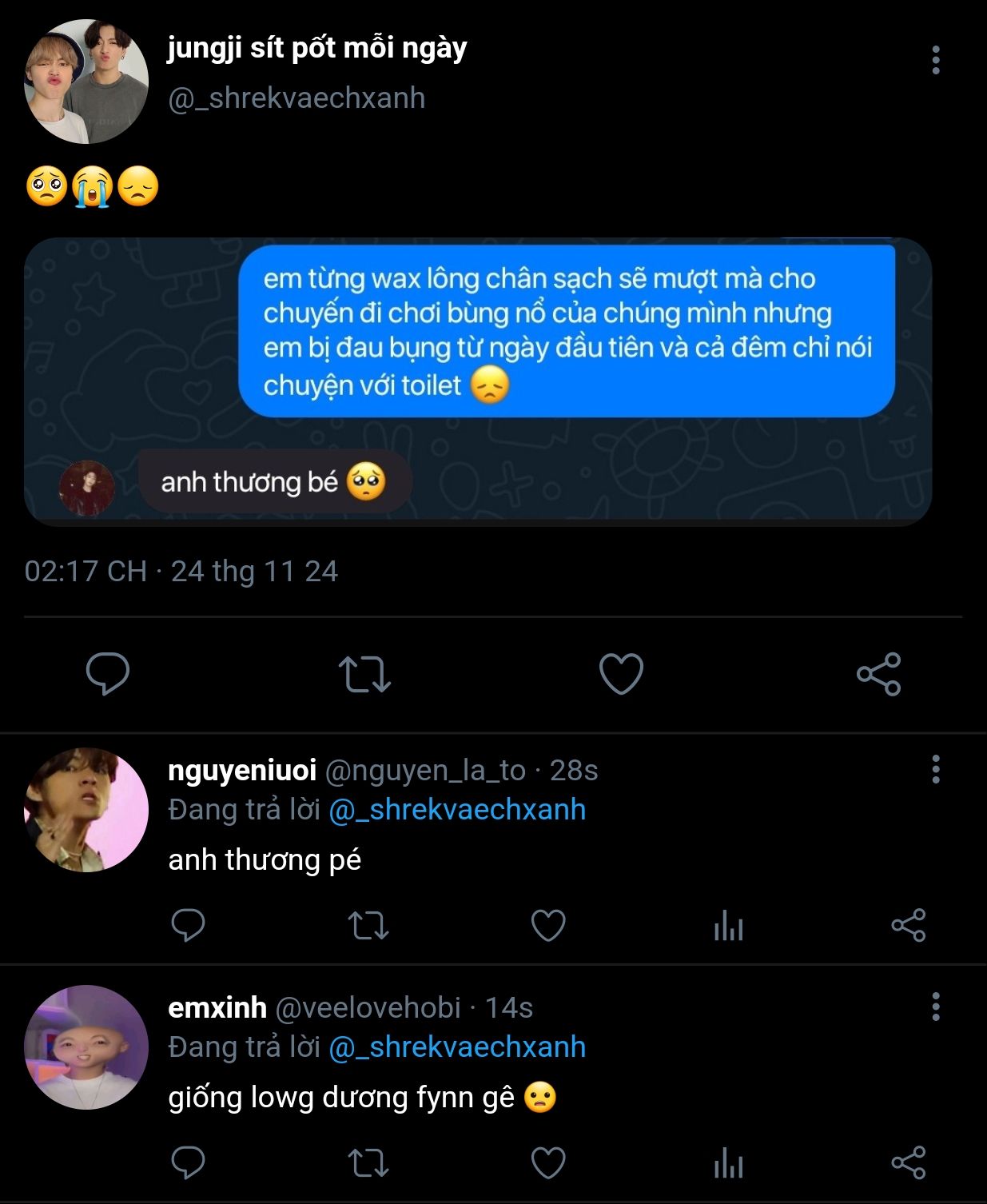The height and width of the screenshot is (1204, 987).
Task: Open overflow menu on main tweet
Action: click(935, 60)
